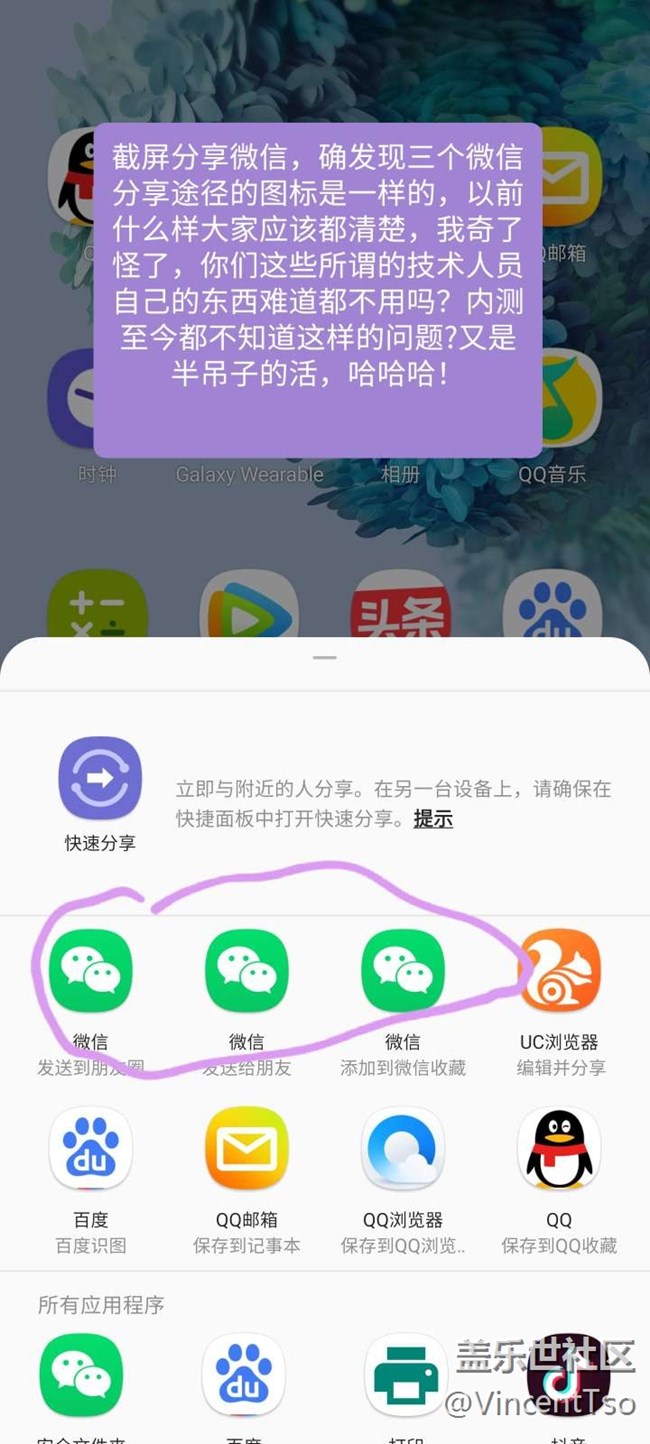Tap the 提示 link in Quick Share text

[x=433, y=819]
